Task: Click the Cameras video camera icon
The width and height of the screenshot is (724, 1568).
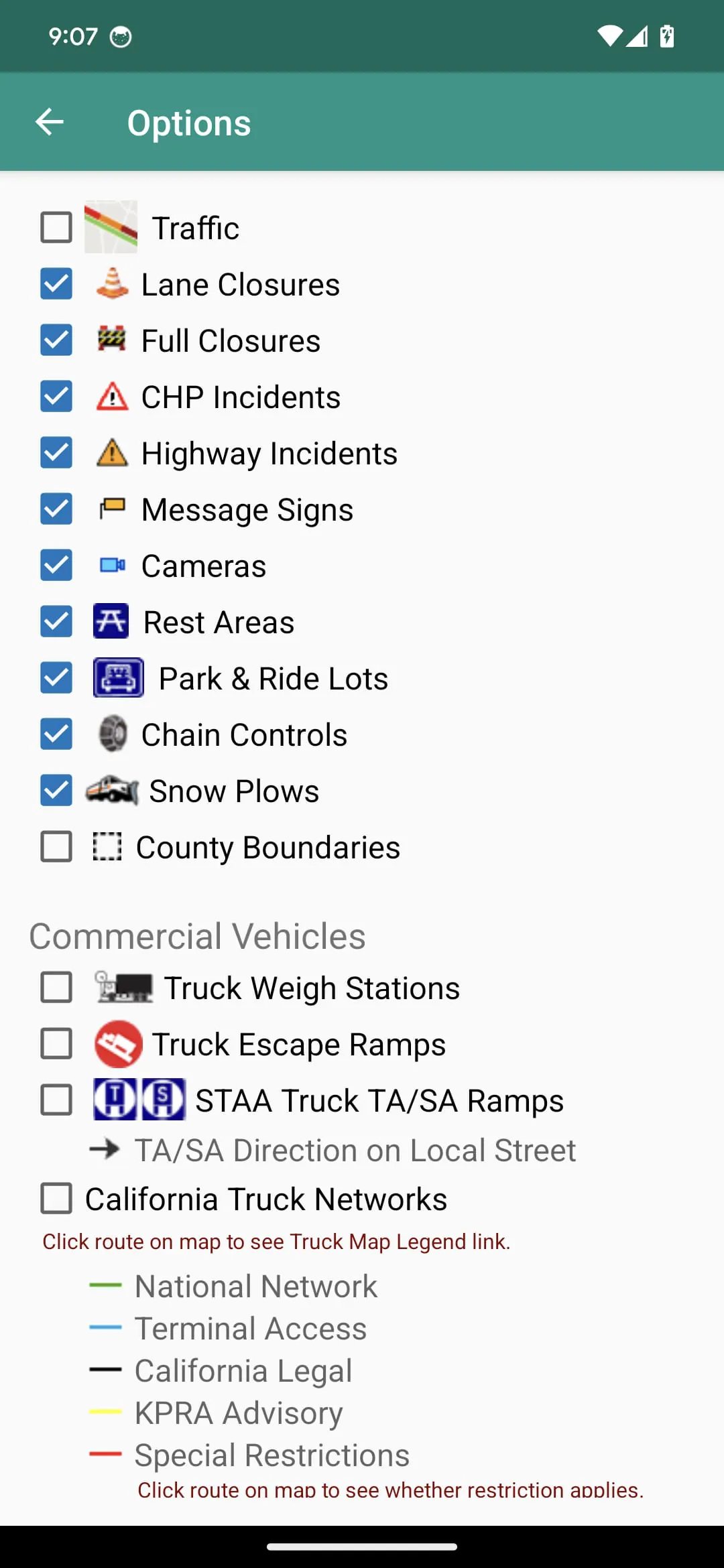Action: point(113,565)
